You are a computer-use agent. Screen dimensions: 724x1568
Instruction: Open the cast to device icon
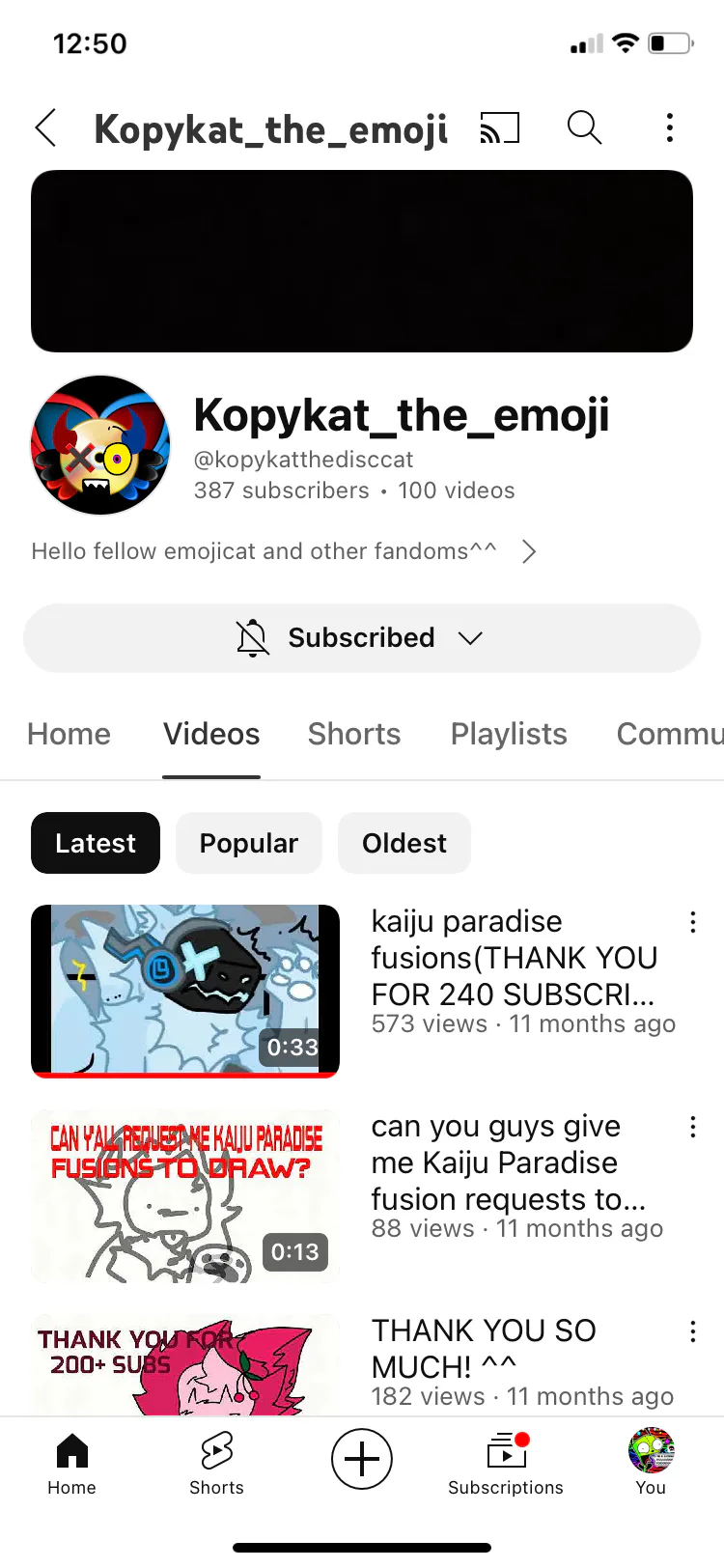[x=500, y=127]
